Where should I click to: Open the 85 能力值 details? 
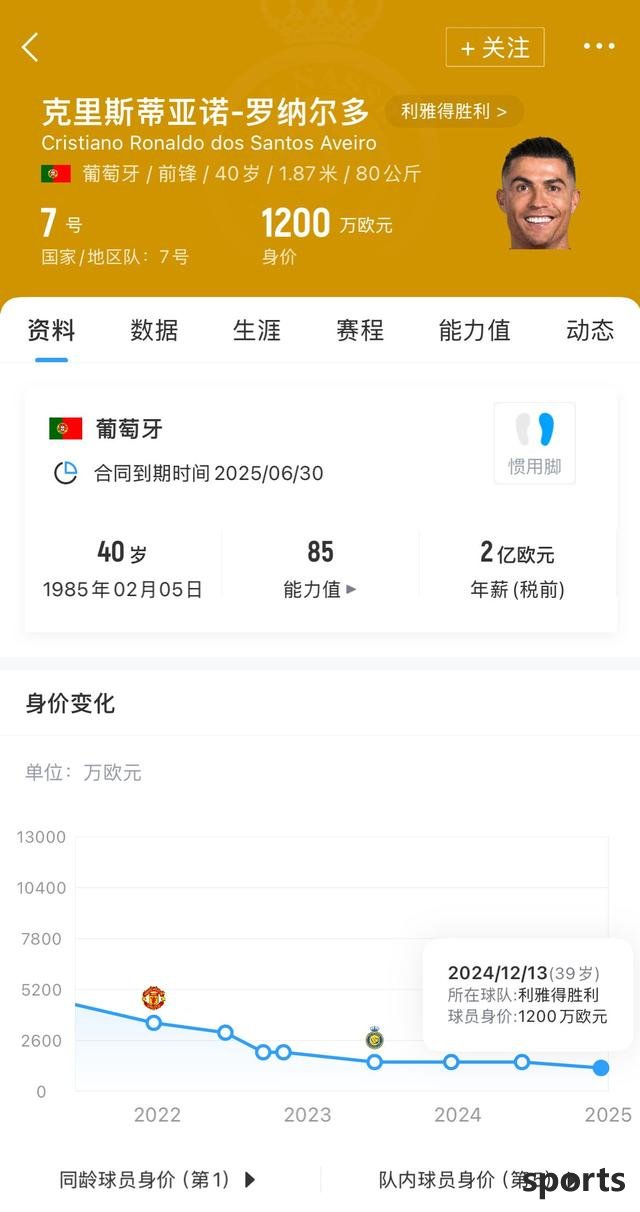tap(320, 569)
